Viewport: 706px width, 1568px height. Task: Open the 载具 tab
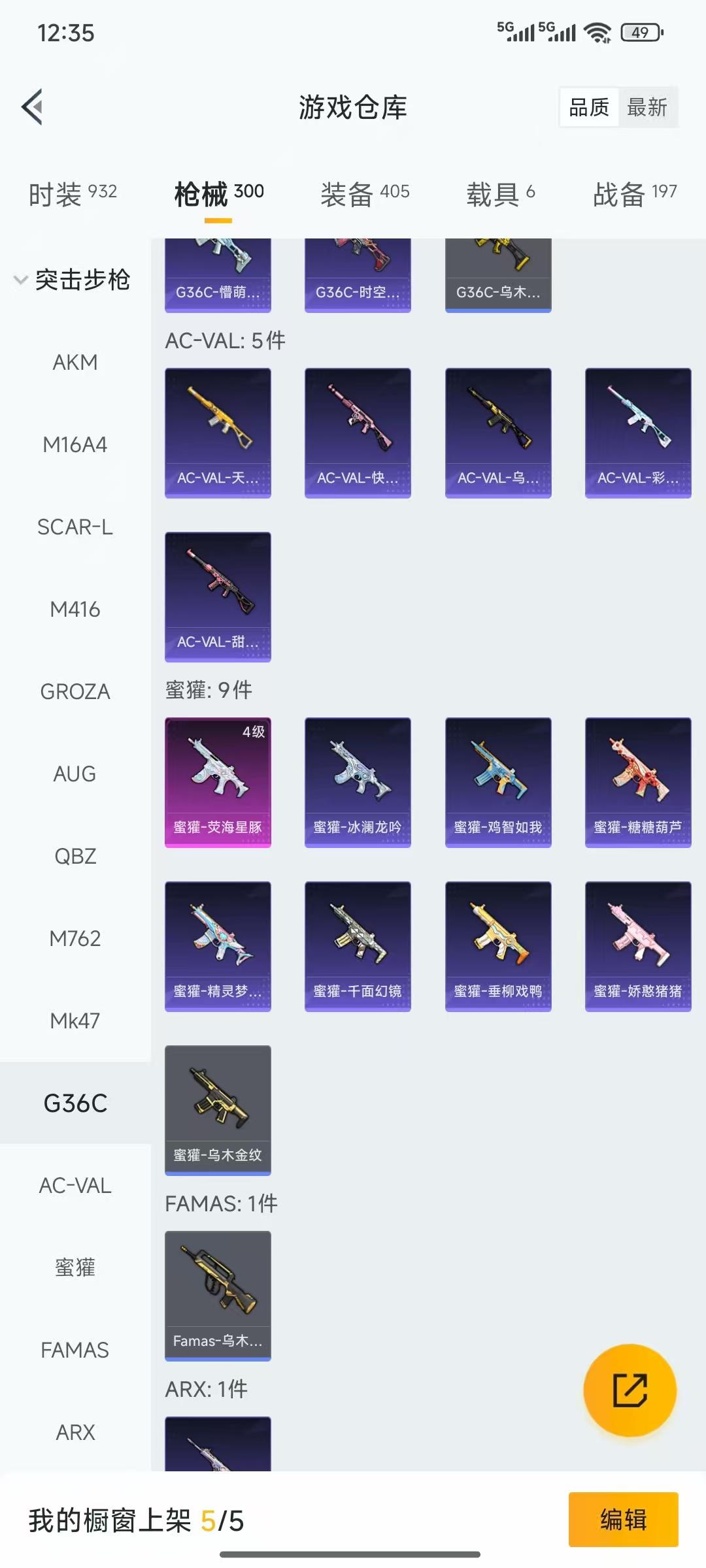[x=500, y=193]
